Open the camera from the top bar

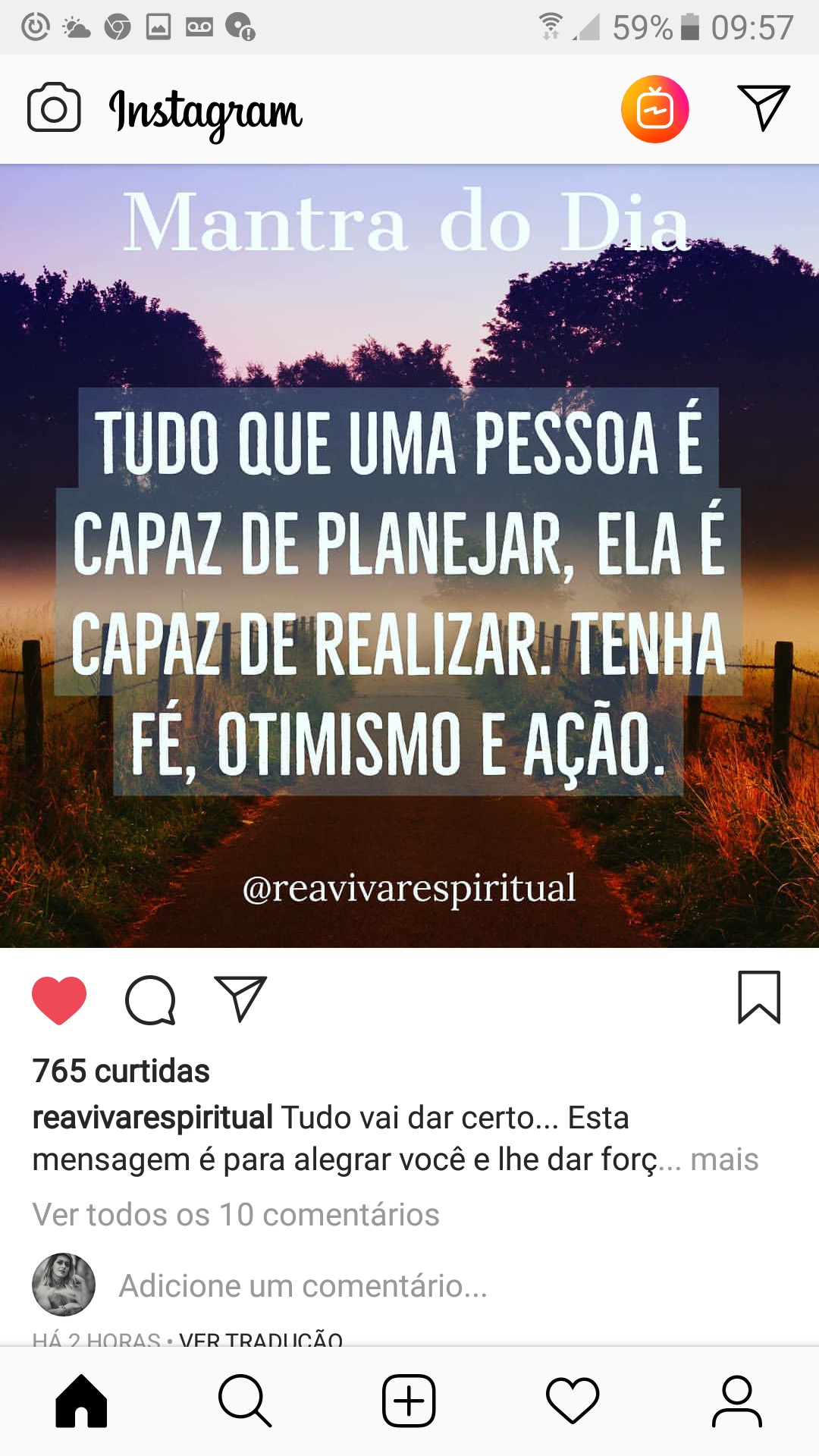click(54, 108)
